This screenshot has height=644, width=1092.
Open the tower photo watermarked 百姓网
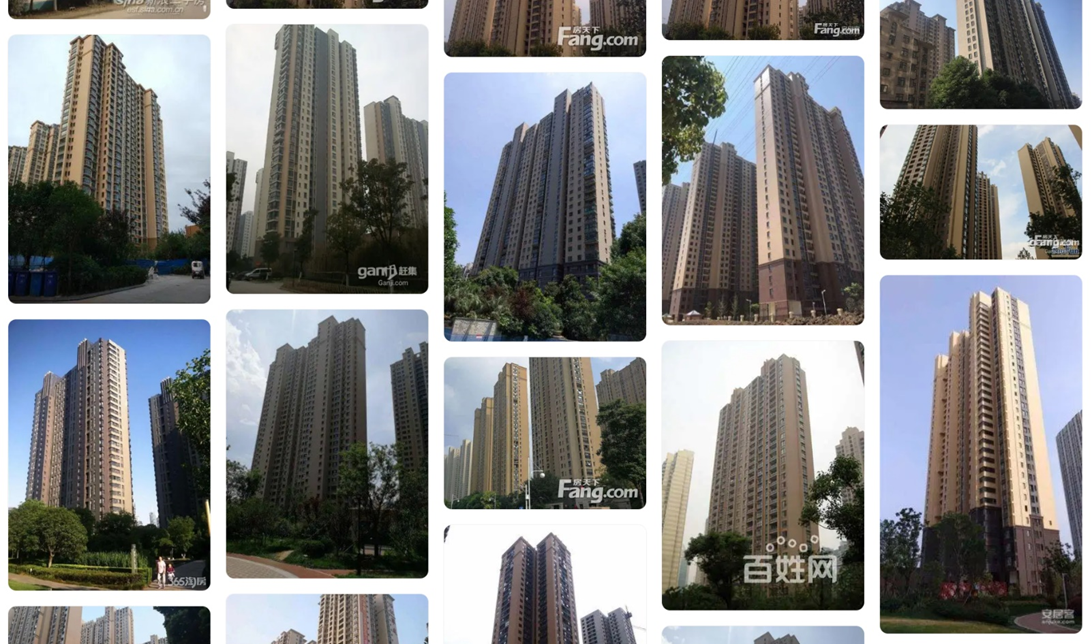(762, 475)
